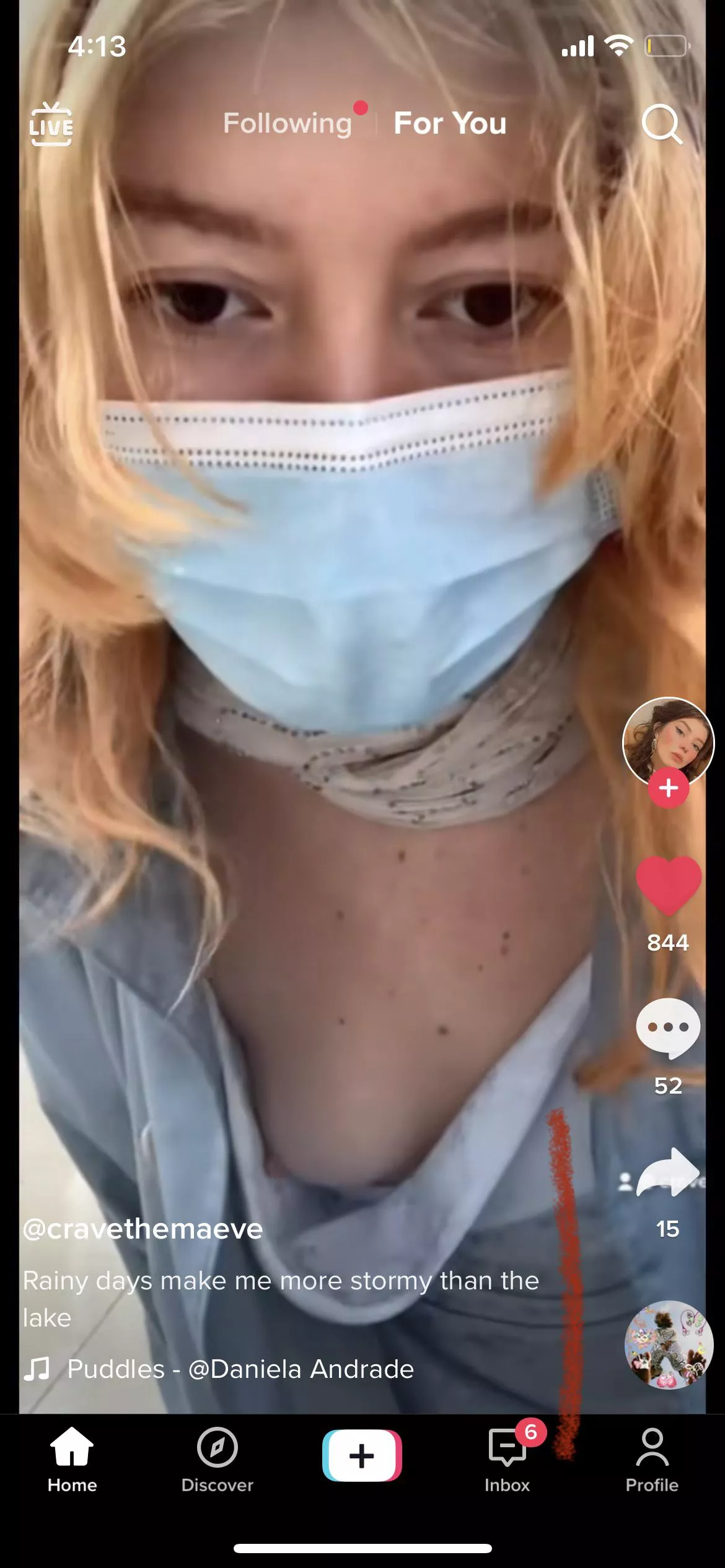Switch to the Following feed

pyautogui.click(x=288, y=123)
